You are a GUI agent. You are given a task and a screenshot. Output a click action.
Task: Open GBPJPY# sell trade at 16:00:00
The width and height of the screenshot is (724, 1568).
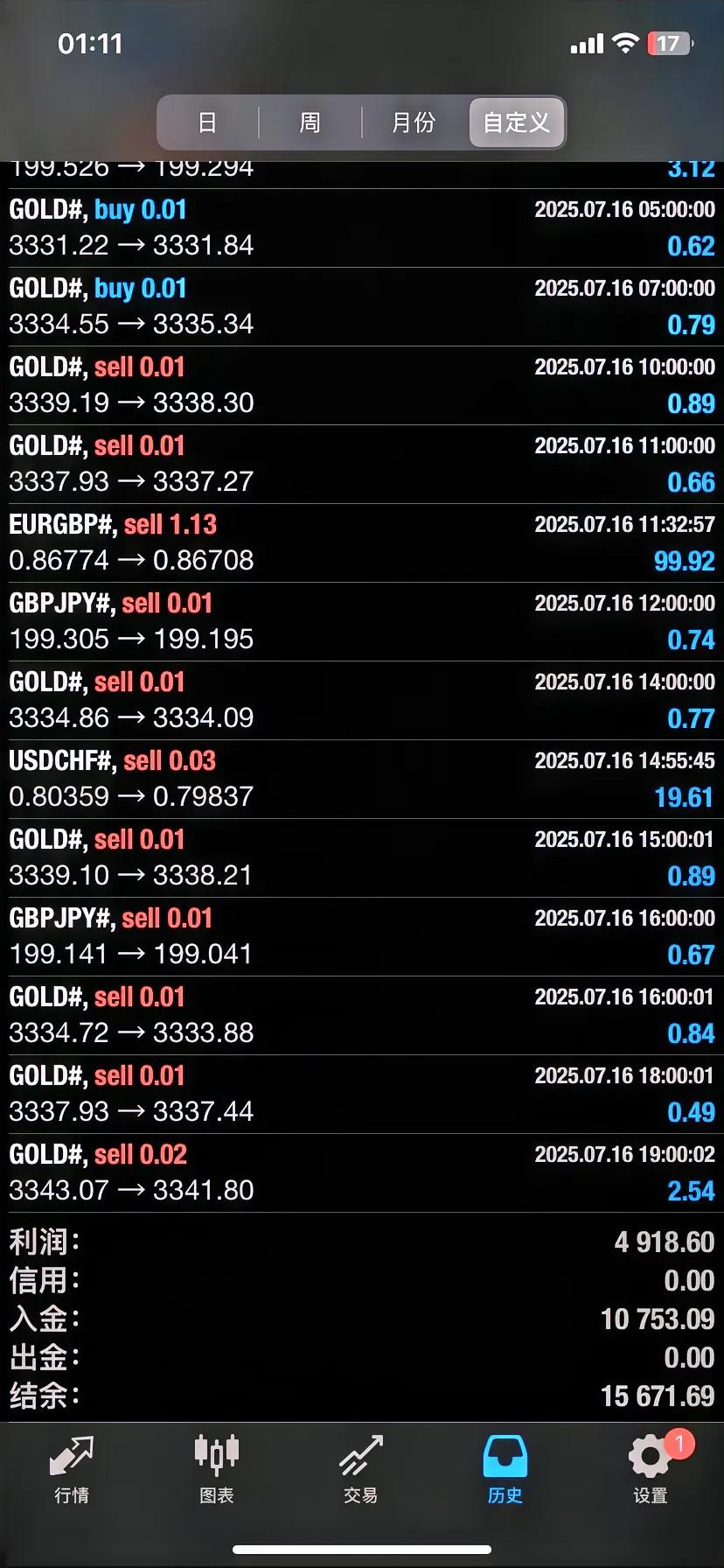click(362, 936)
